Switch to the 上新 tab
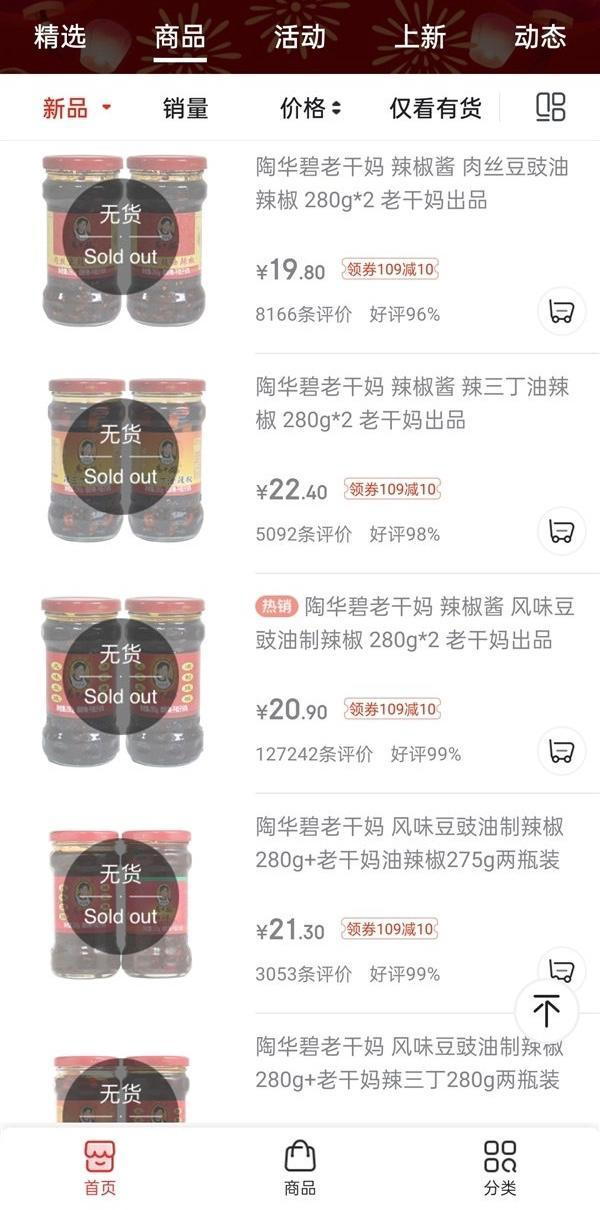 pyautogui.click(x=420, y=37)
